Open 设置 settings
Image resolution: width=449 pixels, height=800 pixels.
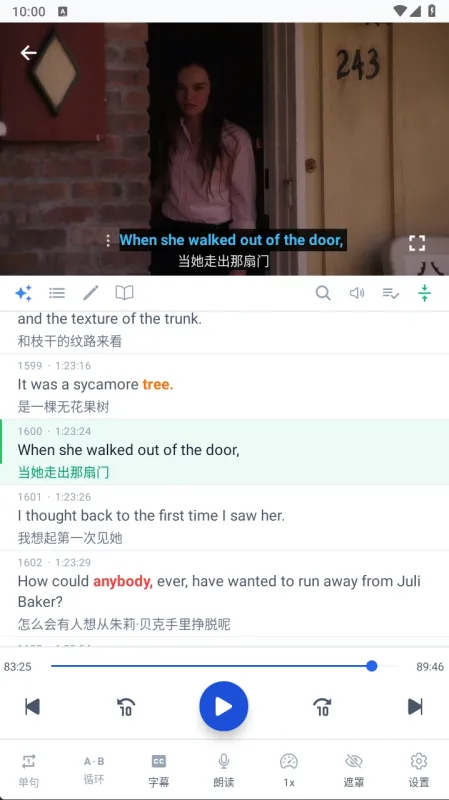pyautogui.click(x=419, y=770)
